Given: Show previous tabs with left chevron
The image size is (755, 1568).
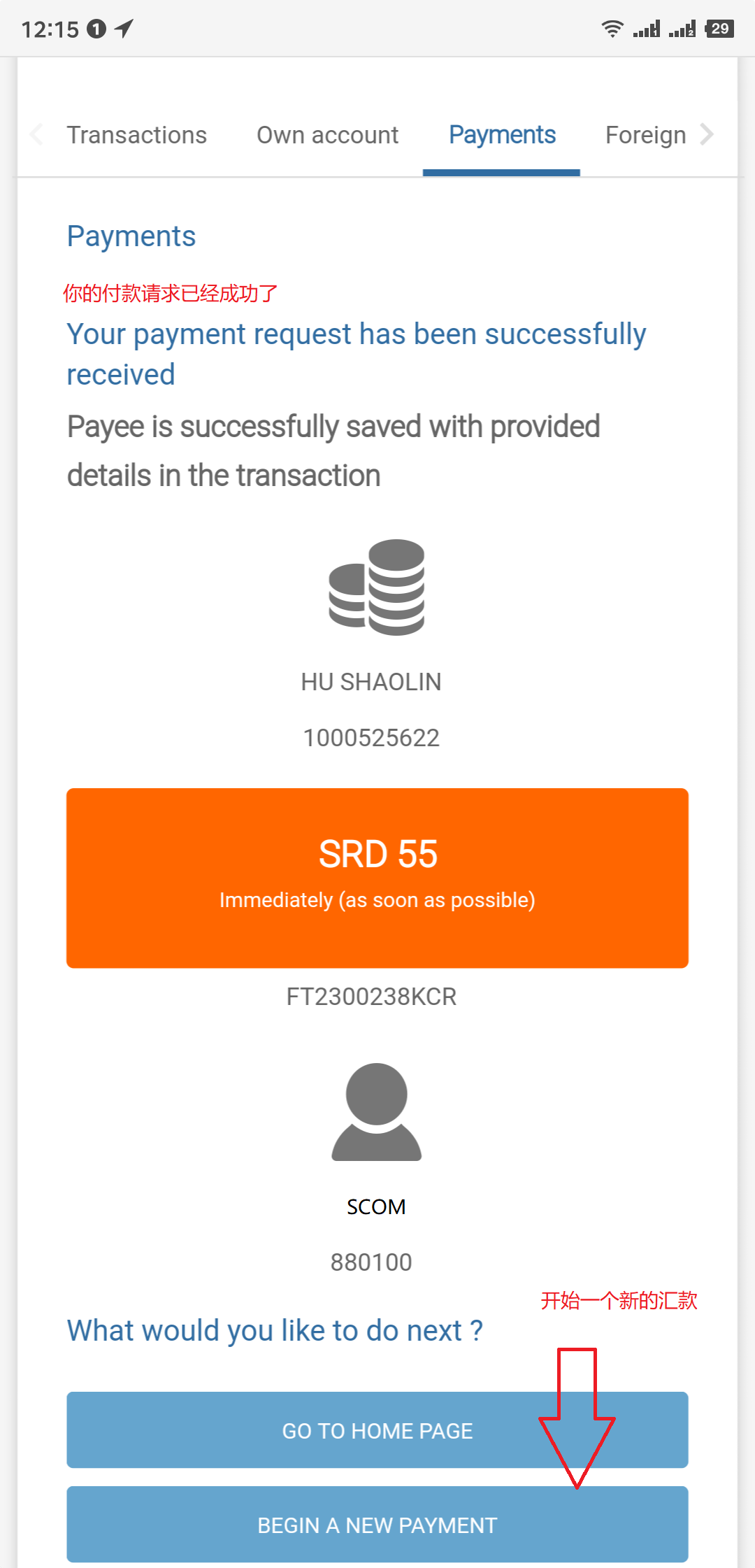Looking at the screenshot, I should coord(36,134).
